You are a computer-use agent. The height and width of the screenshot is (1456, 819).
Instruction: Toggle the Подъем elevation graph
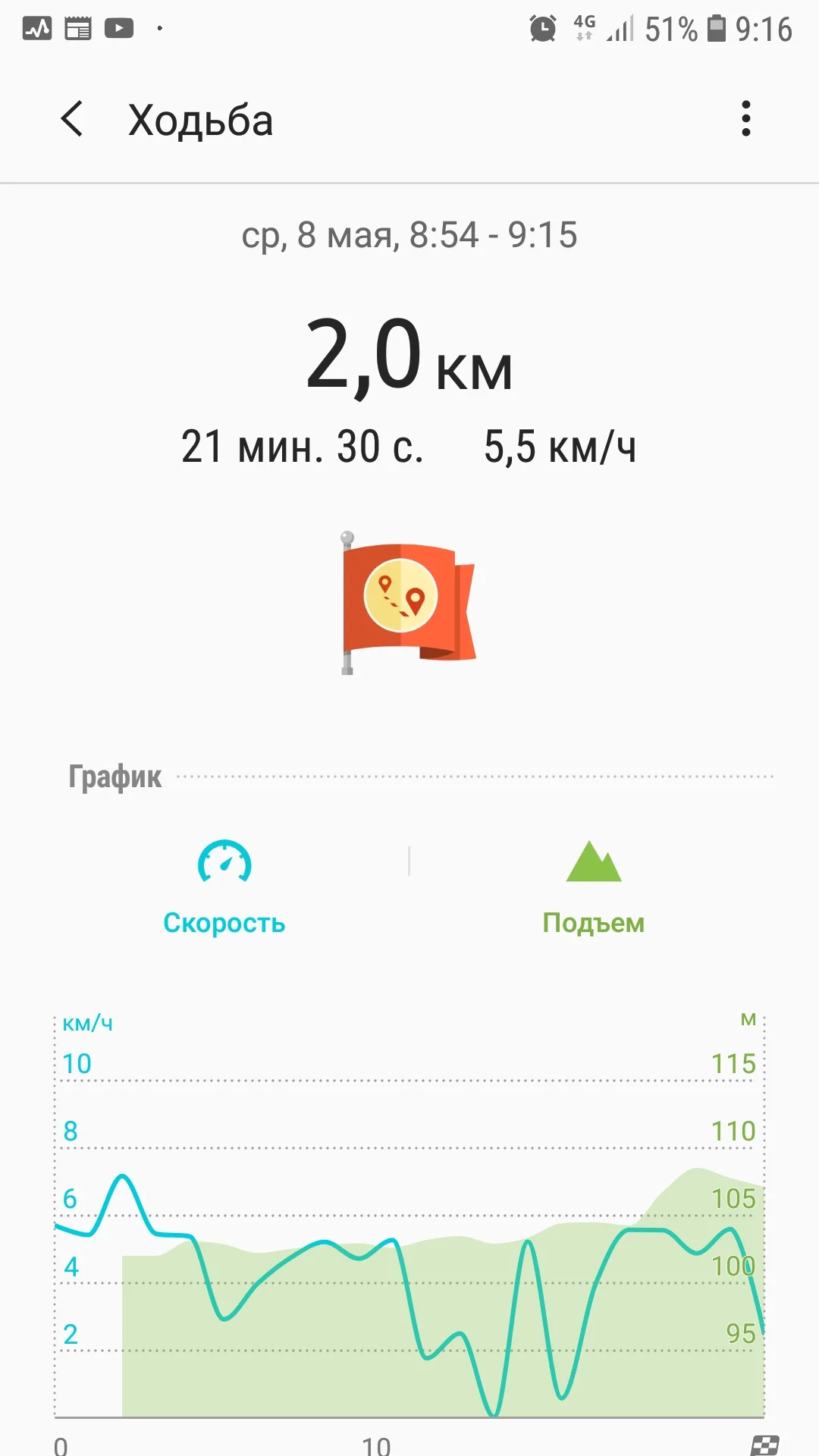coord(593,887)
